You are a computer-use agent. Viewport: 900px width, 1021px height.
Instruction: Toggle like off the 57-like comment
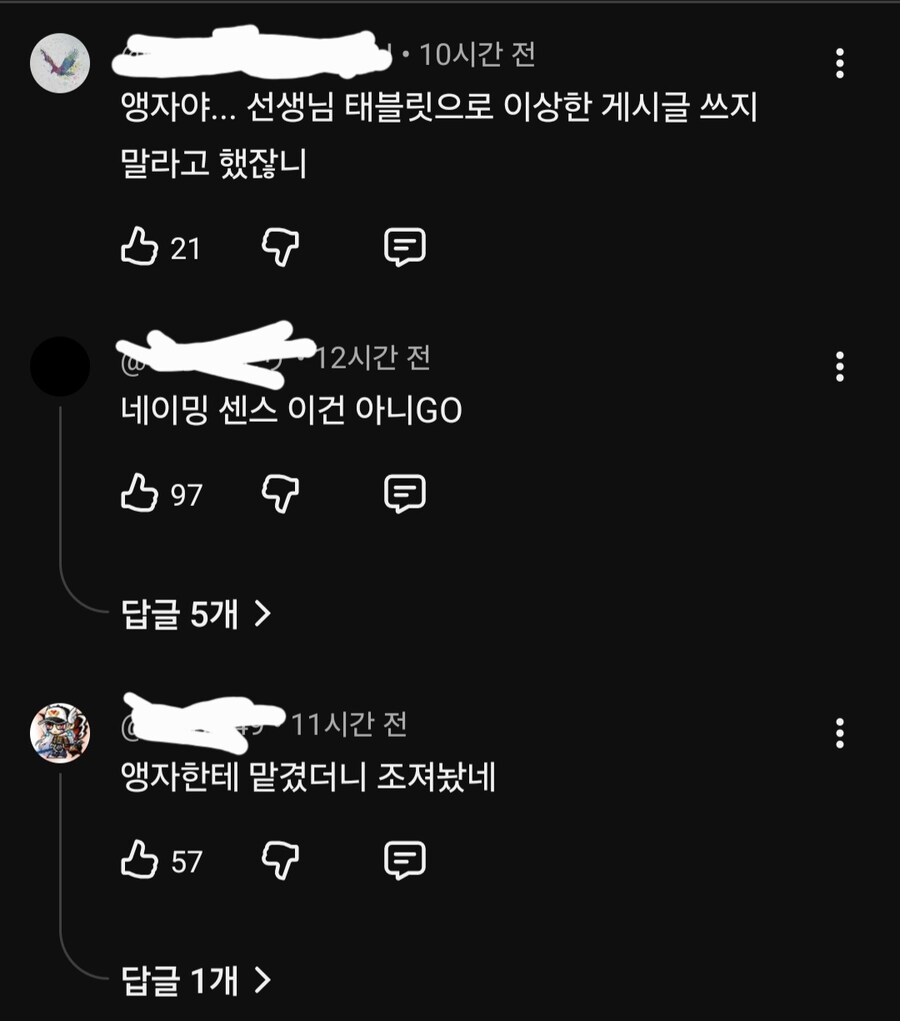[x=140, y=858]
